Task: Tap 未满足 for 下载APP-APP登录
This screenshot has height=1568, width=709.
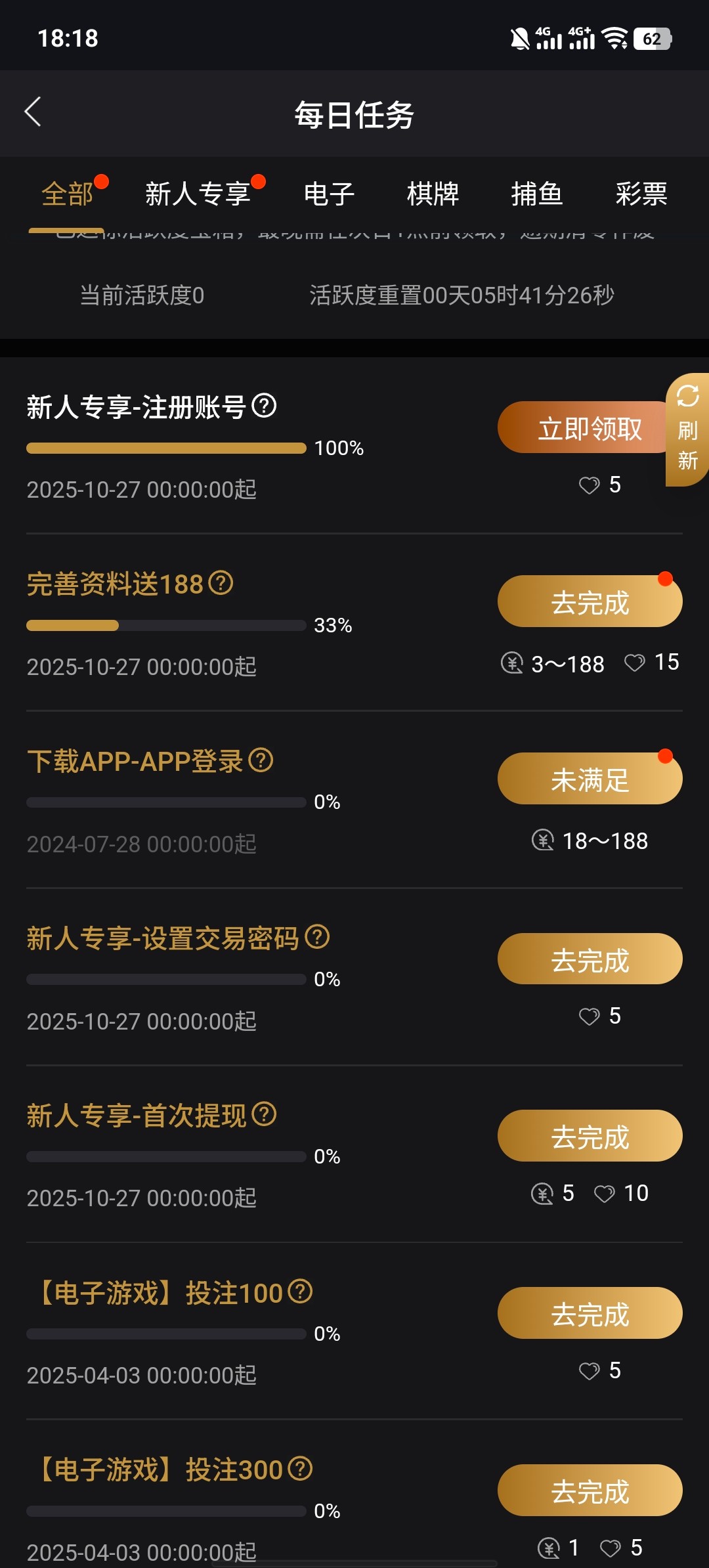Action: [590, 779]
